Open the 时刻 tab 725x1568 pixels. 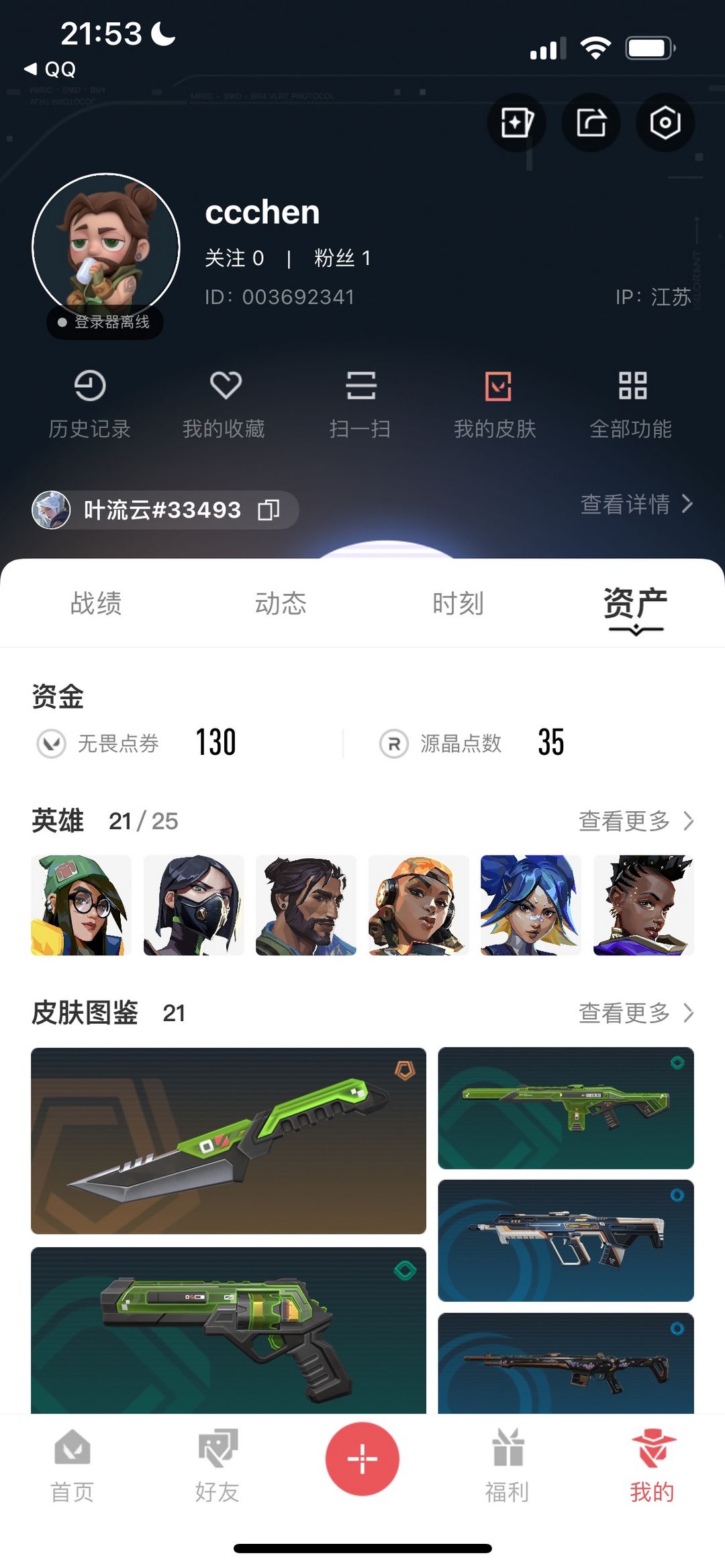(x=459, y=603)
